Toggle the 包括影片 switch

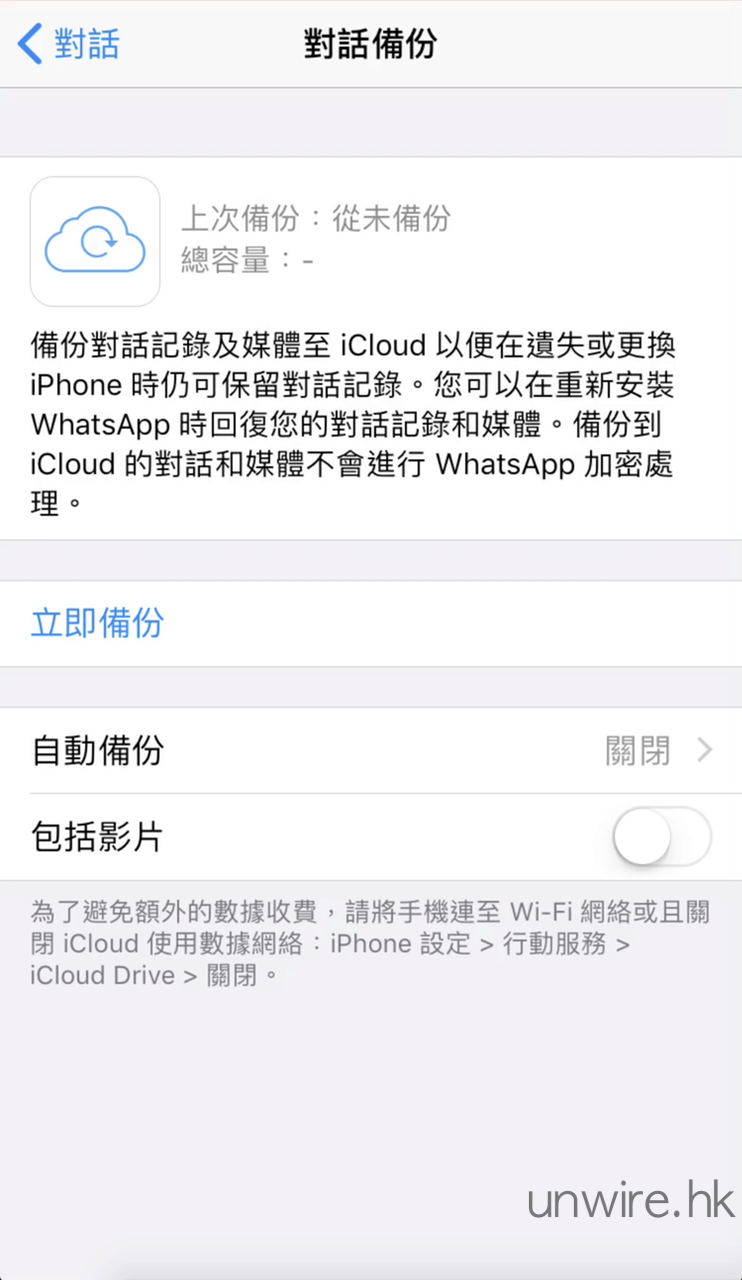(661, 837)
